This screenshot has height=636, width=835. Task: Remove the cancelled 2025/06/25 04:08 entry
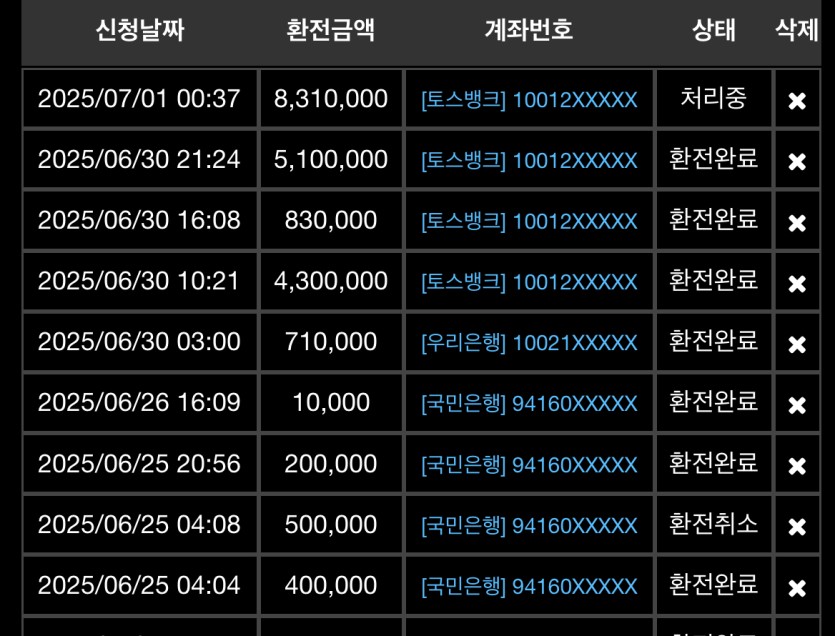(797, 527)
